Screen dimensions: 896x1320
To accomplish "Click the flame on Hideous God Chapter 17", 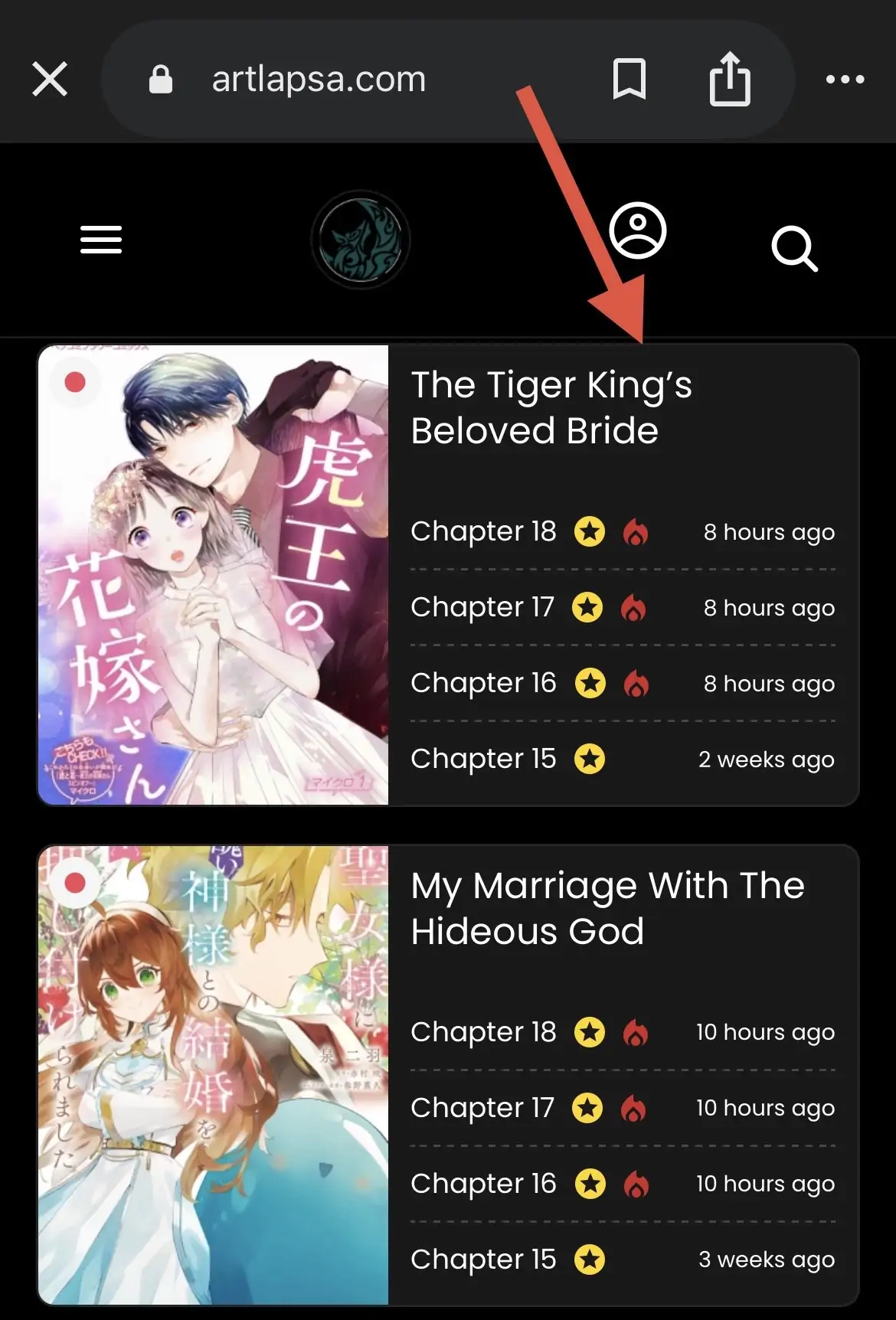I will coord(634,1108).
